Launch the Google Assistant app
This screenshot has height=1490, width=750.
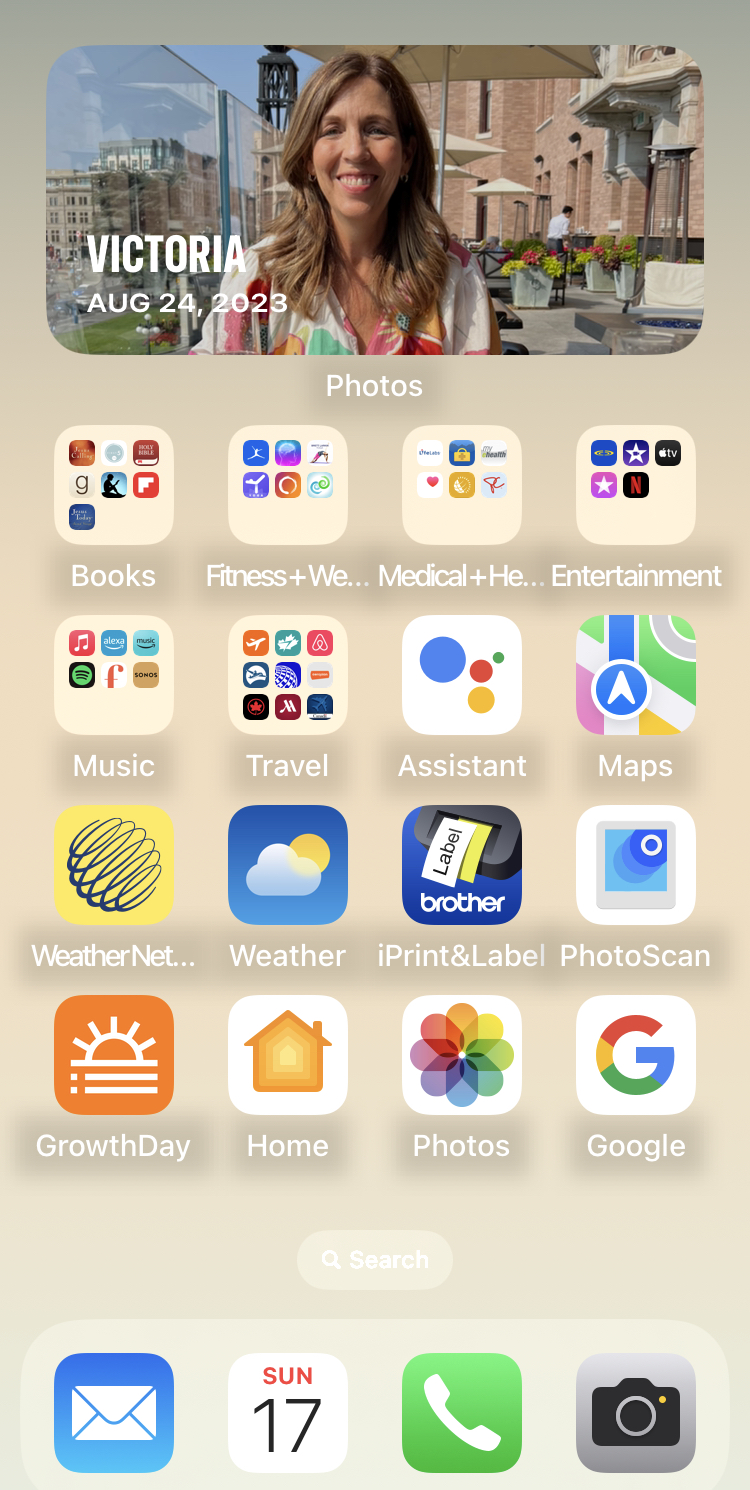(x=462, y=675)
